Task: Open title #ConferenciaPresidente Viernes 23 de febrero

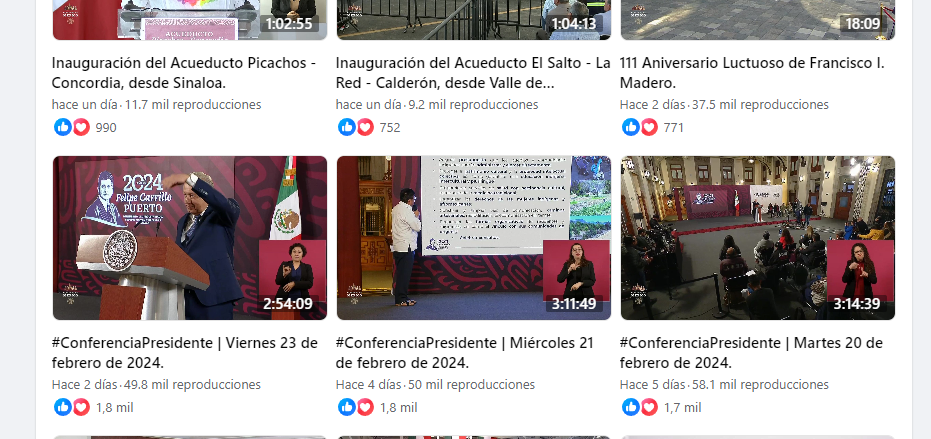Action: (184, 352)
